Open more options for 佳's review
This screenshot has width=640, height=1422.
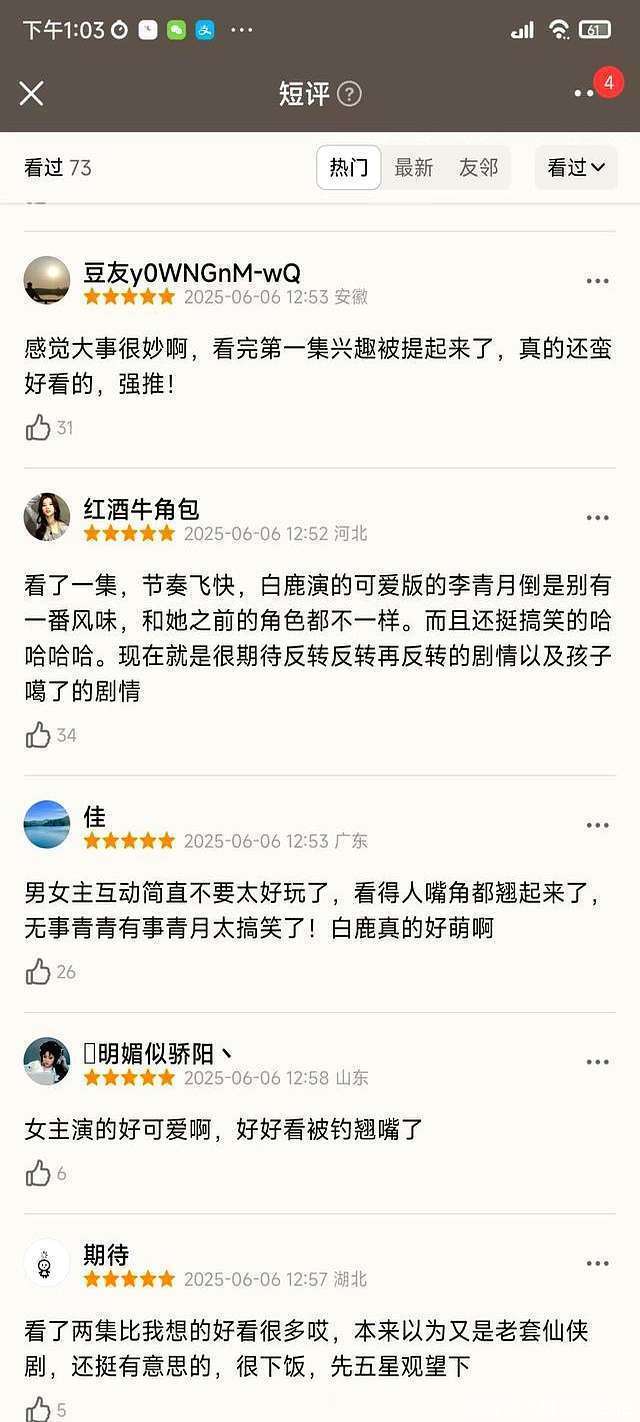(597, 825)
